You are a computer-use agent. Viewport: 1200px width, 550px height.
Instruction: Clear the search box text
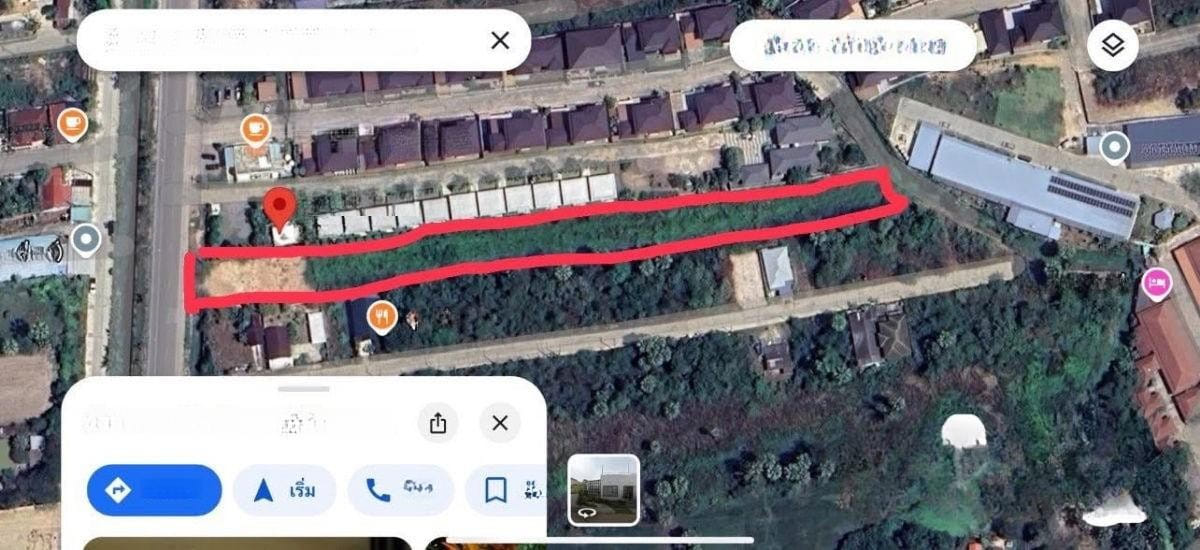pos(500,40)
